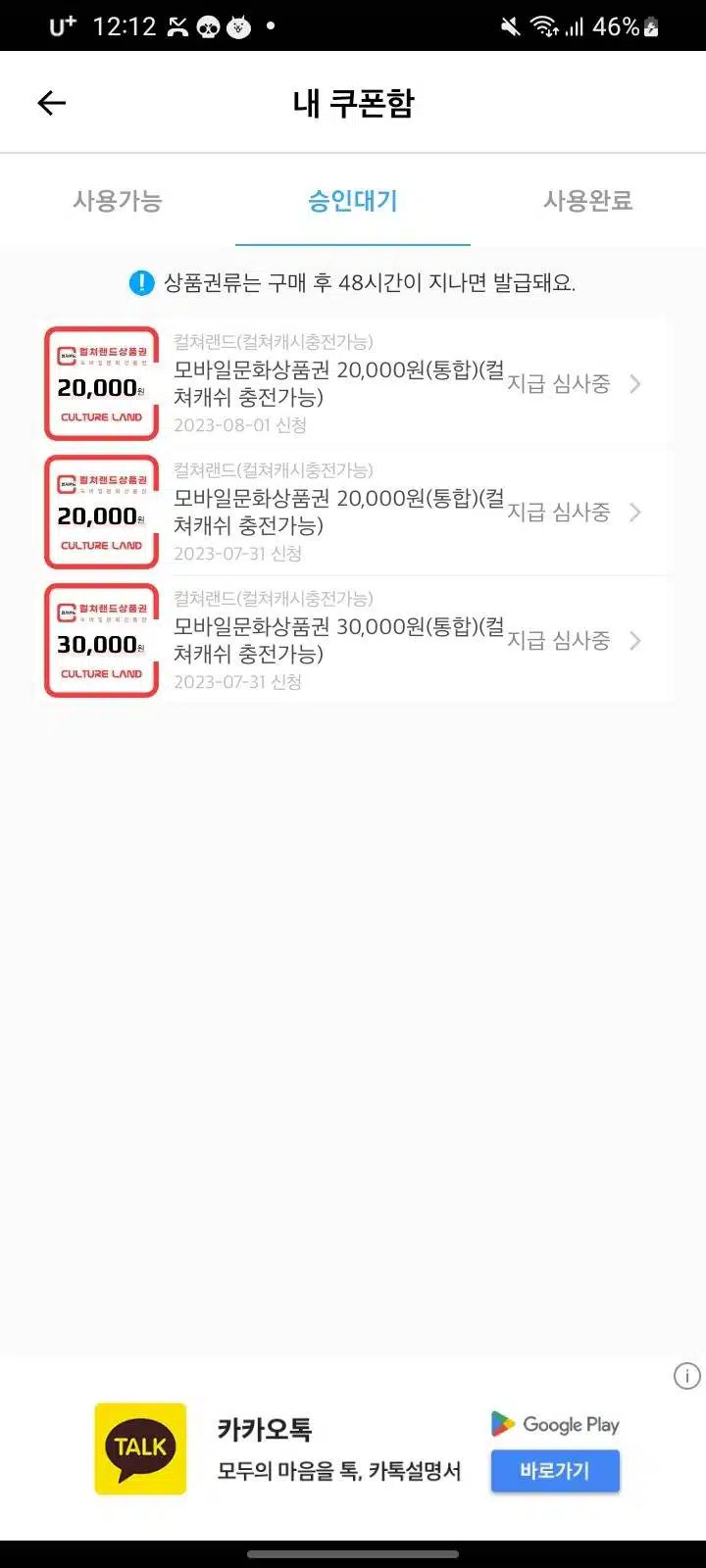Switch to the 사용완료 tab
The height and width of the screenshot is (1568, 706).
click(588, 201)
